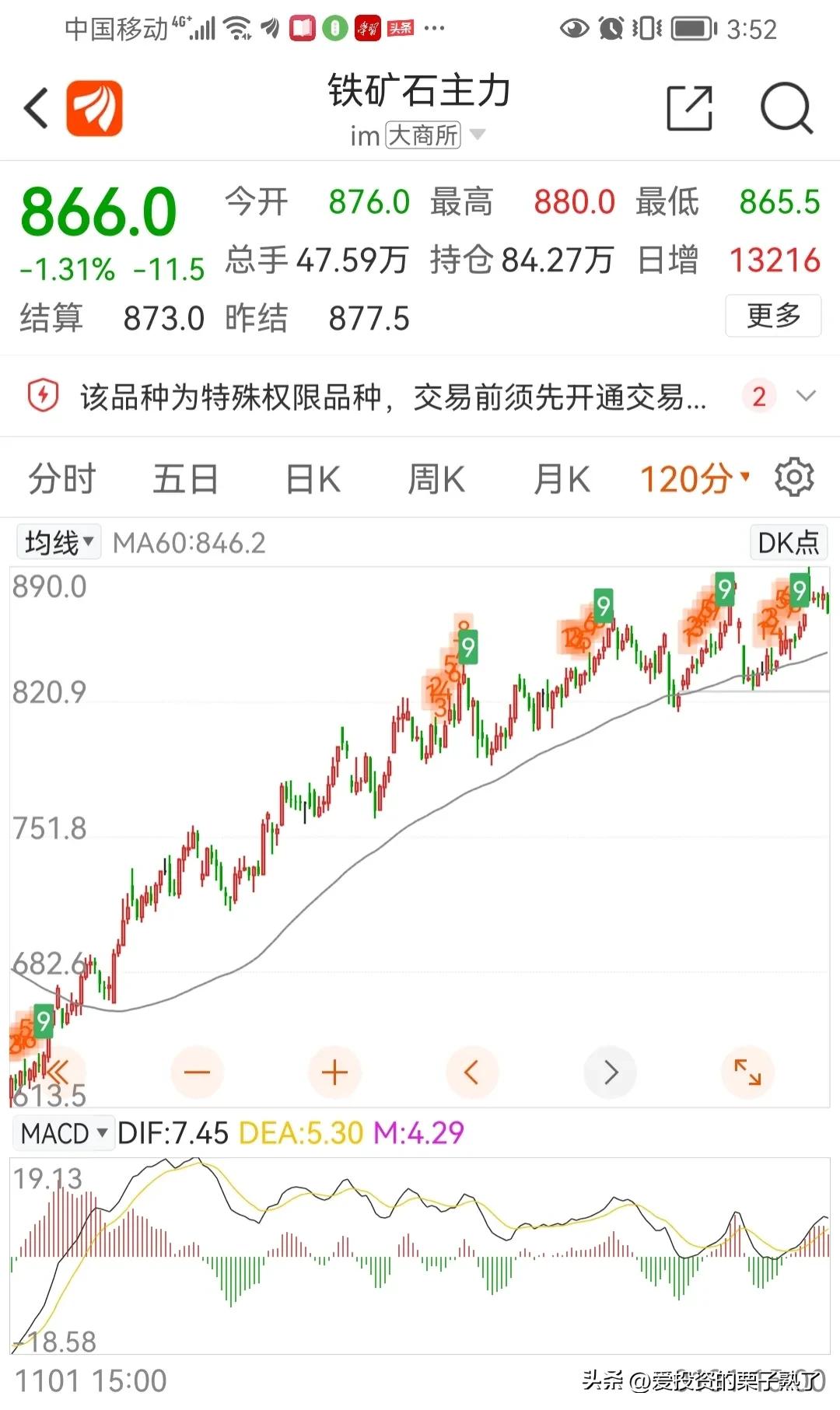Change indicator via the MACD dropdown
Image resolution: width=840 pixels, height=1410 pixels.
coord(64,1133)
